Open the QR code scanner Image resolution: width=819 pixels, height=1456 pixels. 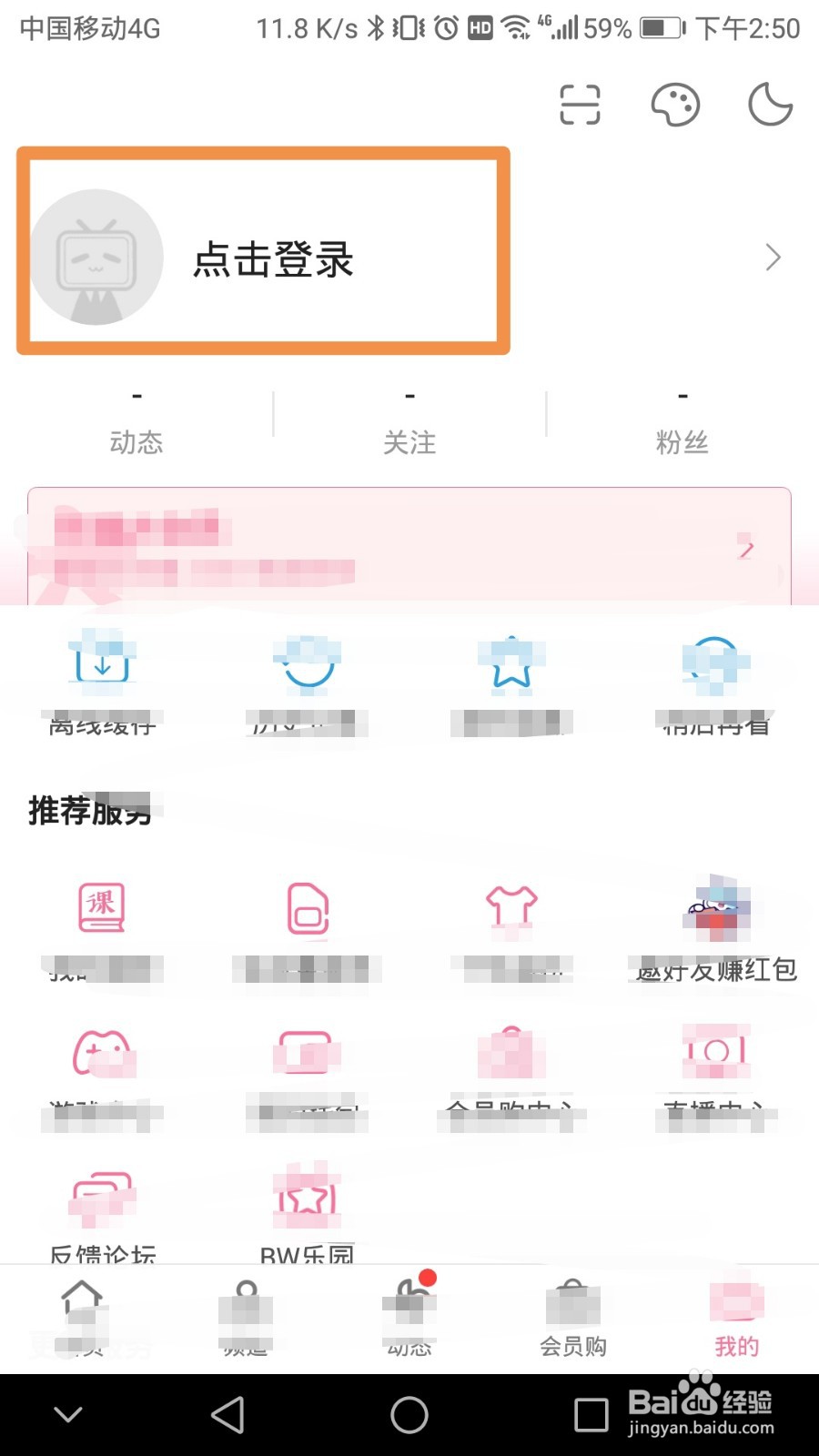point(580,104)
